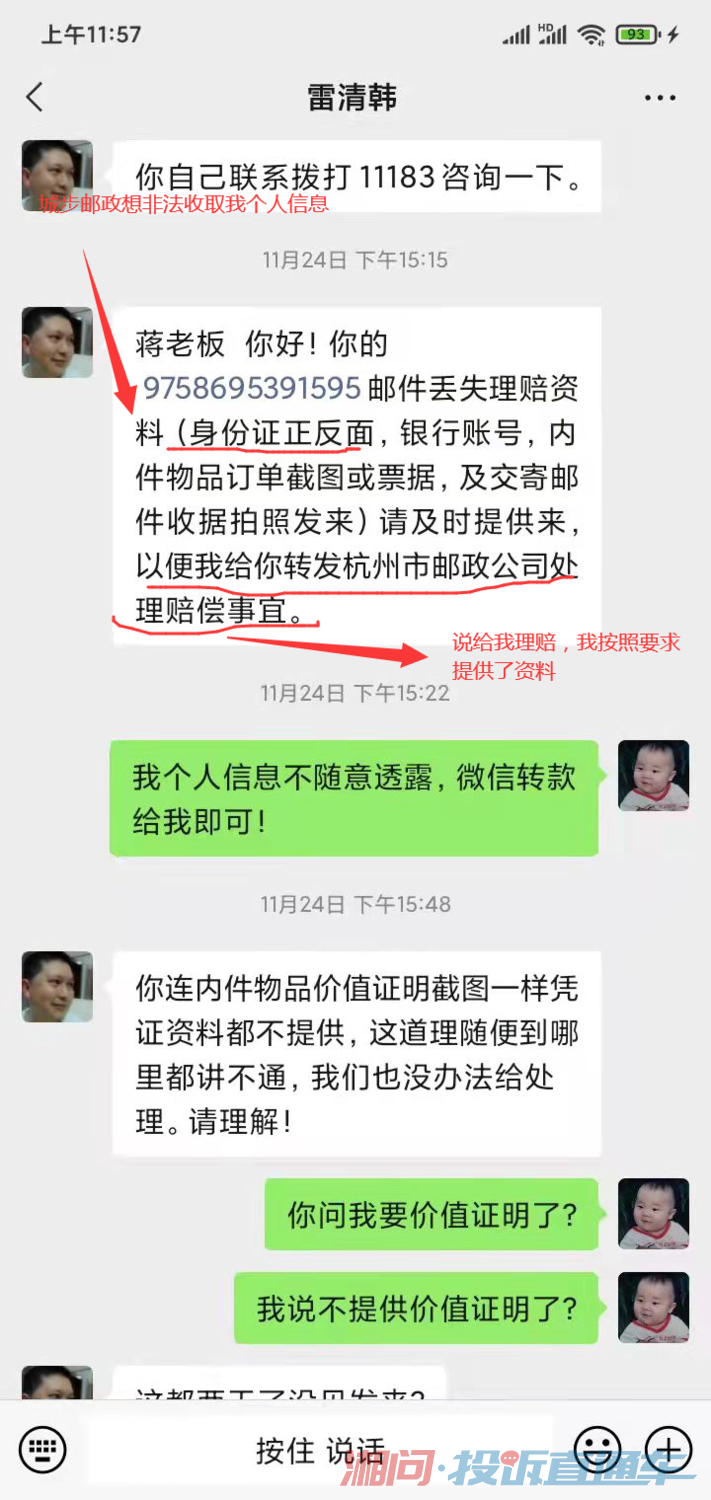
Task: Open the plus attachments menu
Action: (x=669, y=1448)
